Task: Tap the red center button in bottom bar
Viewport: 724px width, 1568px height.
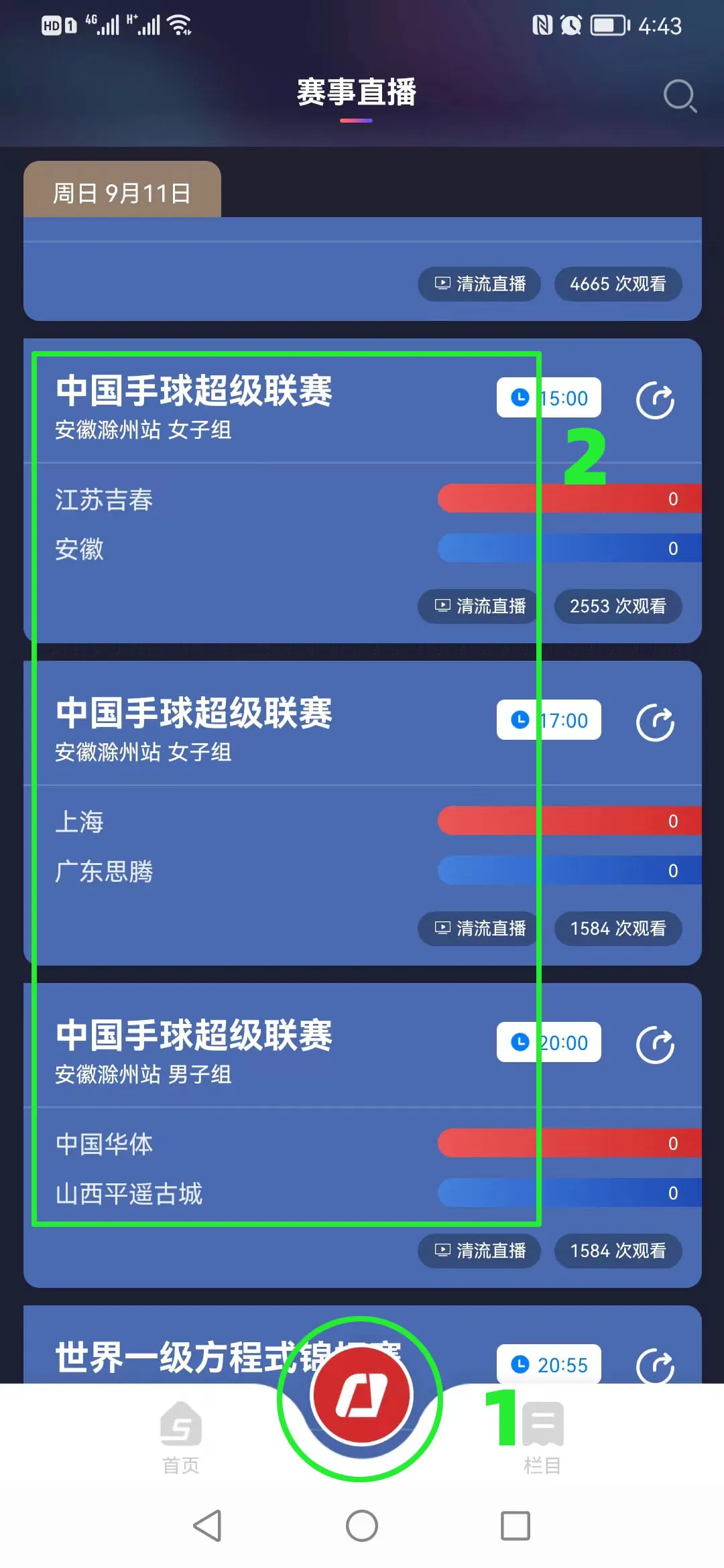Action: pyautogui.click(x=362, y=1396)
